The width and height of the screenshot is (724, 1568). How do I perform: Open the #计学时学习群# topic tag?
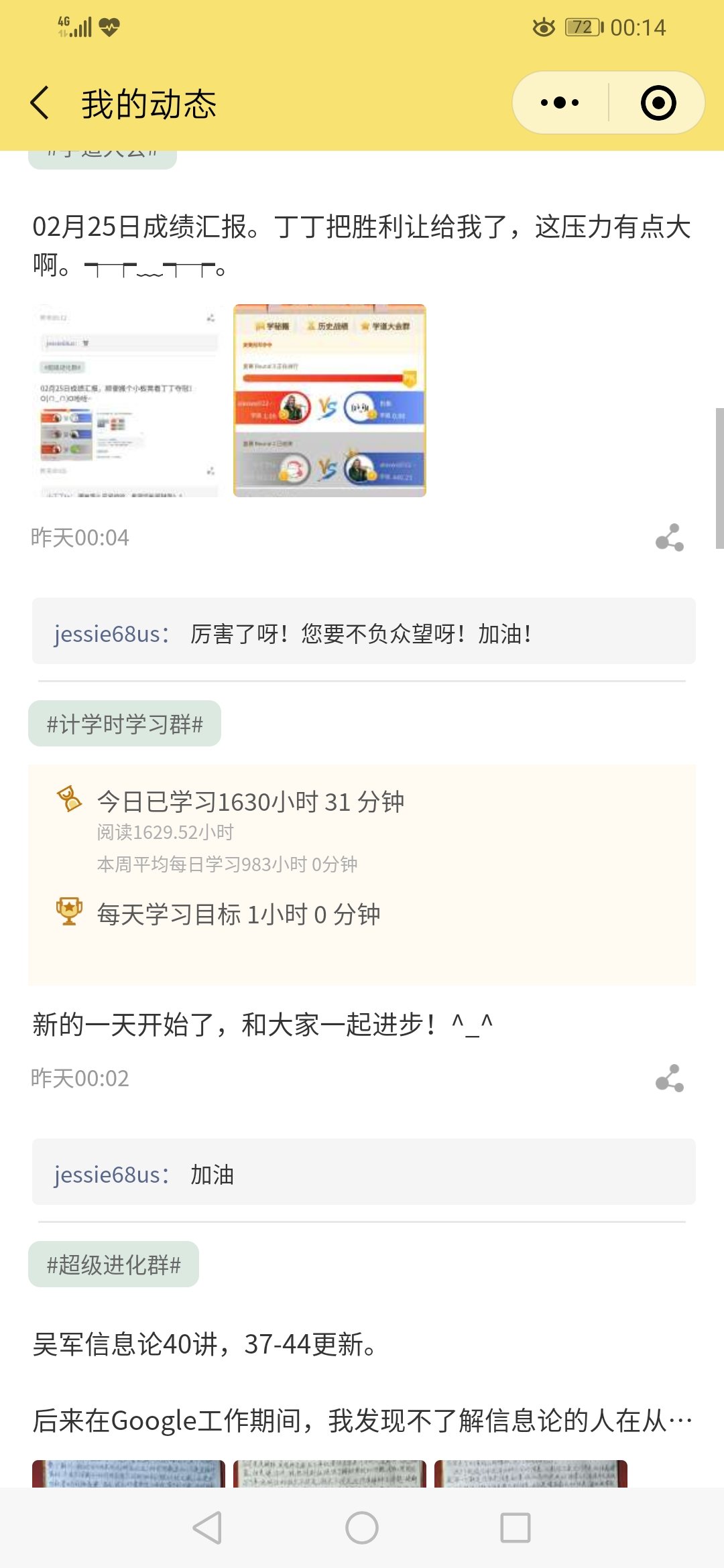click(x=125, y=724)
